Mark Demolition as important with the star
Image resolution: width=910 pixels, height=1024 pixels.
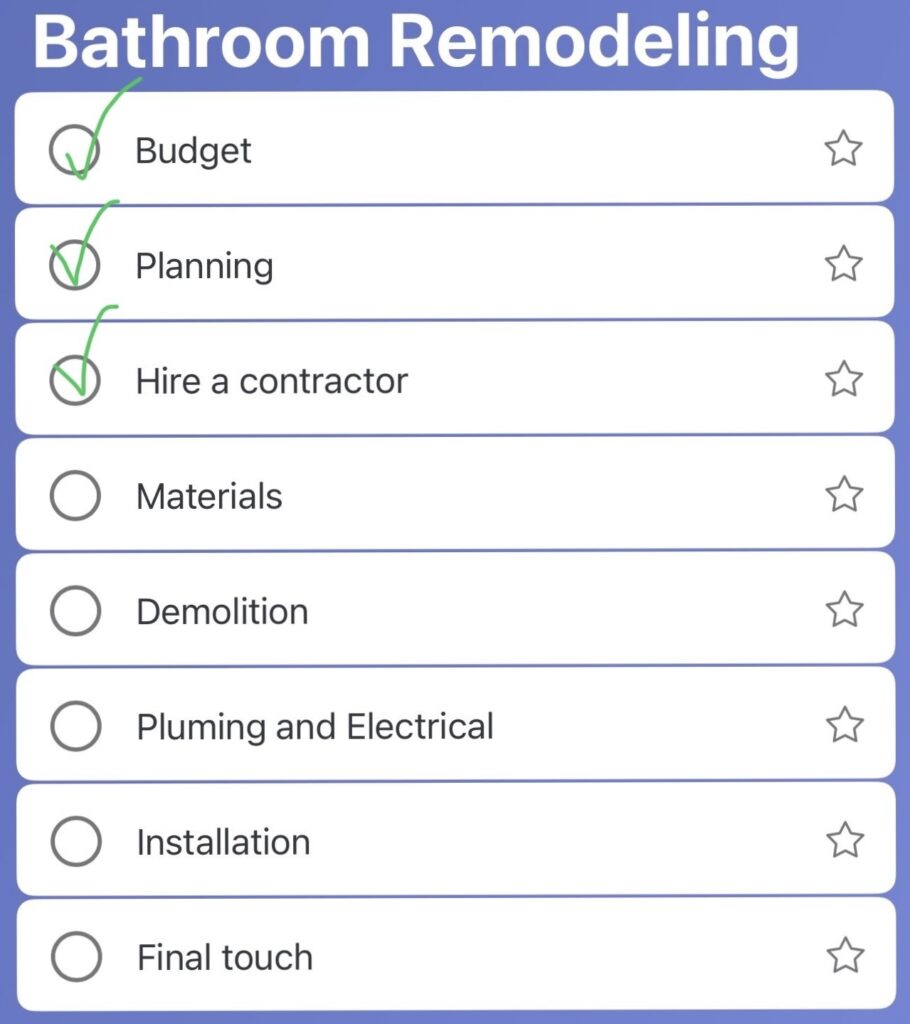[x=845, y=609]
